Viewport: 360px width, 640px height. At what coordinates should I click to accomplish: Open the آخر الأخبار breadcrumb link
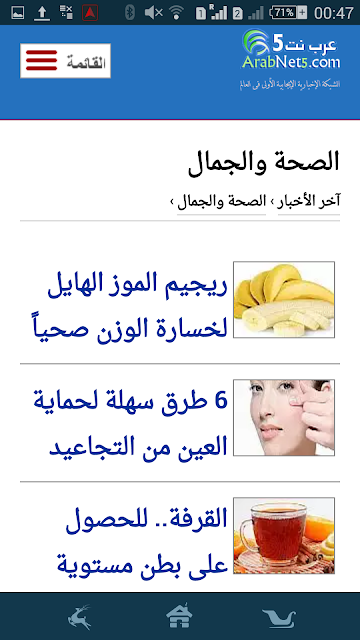point(309,202)
